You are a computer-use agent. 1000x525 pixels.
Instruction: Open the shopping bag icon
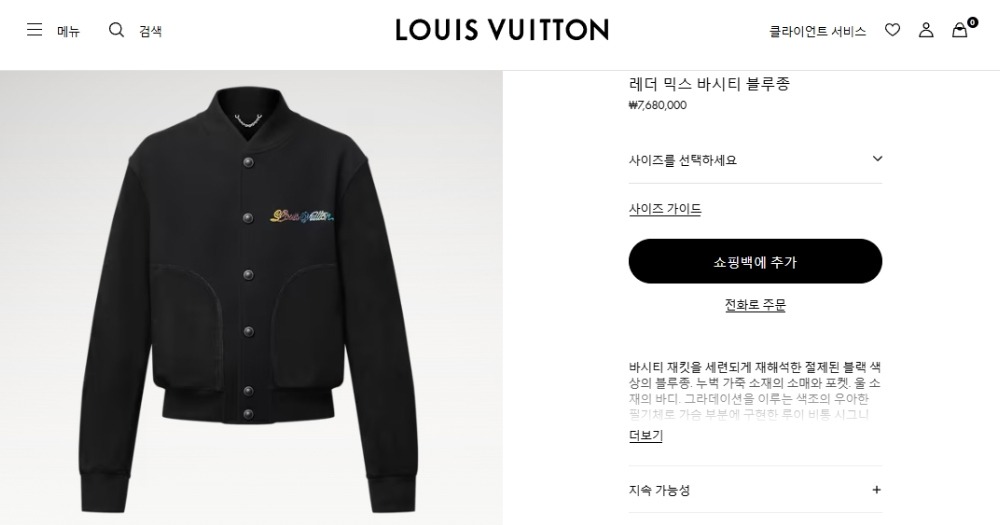(x=960, y=30)
